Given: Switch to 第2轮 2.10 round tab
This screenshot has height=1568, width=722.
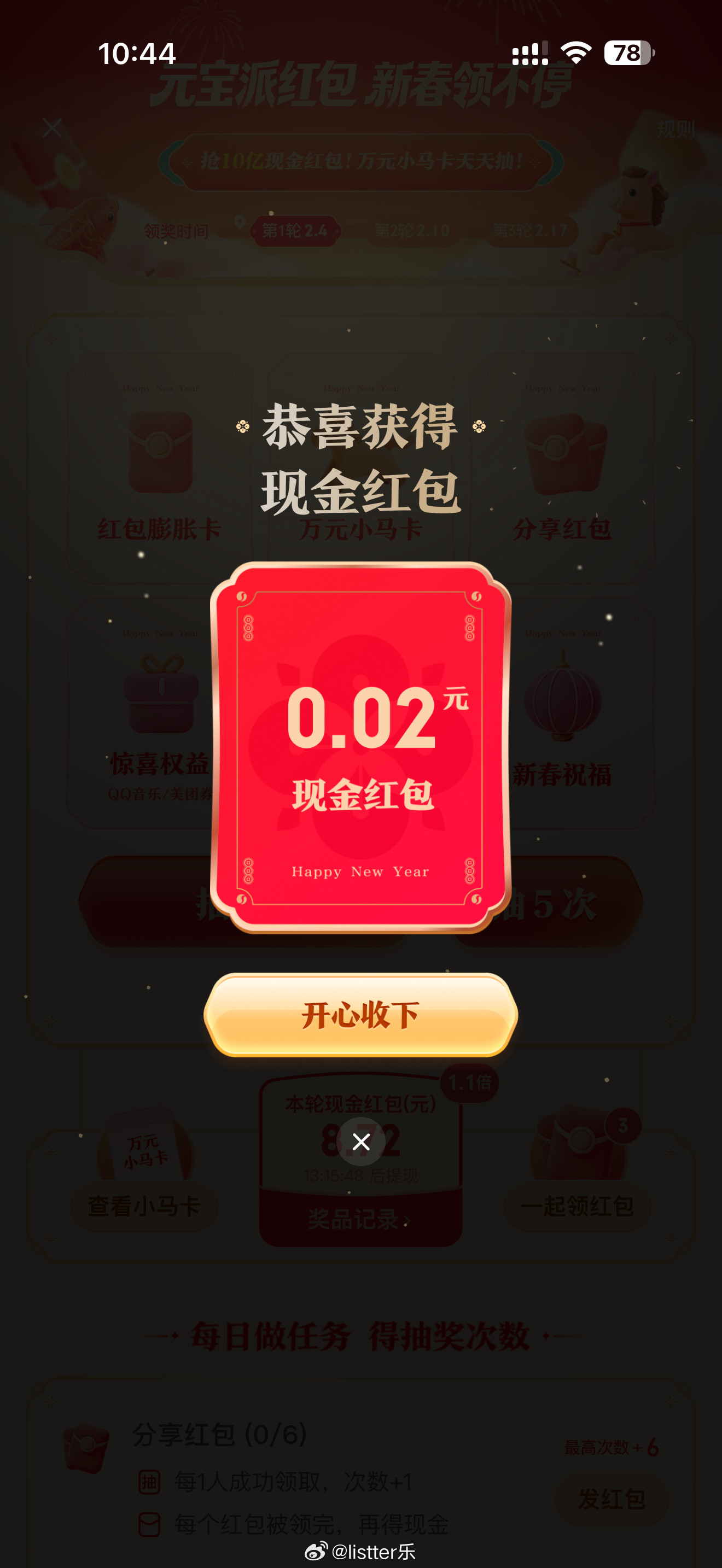Looking at the screenshot, I should 411,231.
